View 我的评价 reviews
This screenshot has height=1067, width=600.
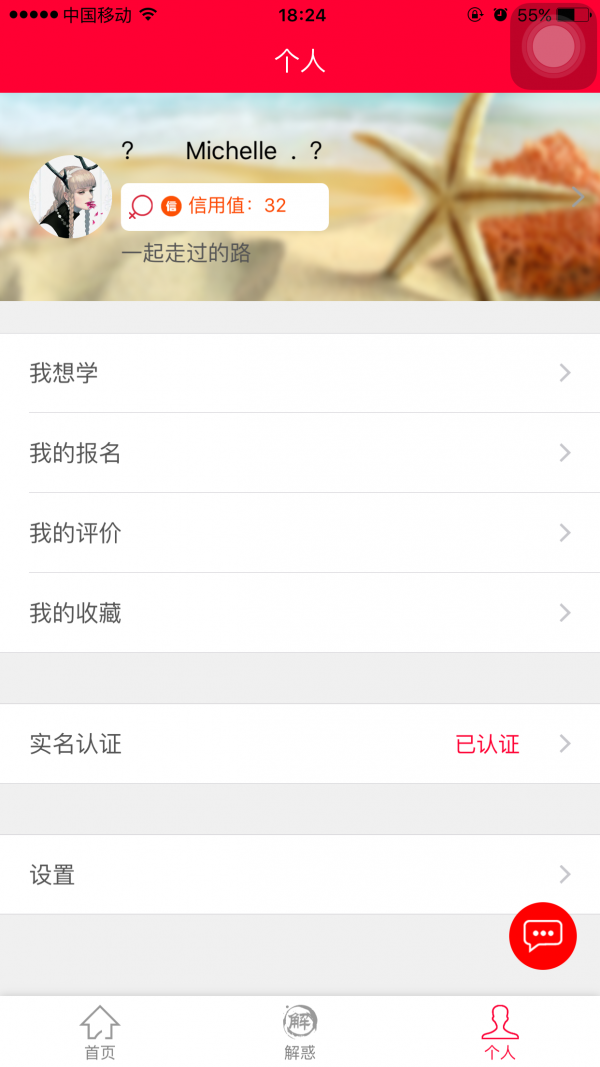click(300, 533)
